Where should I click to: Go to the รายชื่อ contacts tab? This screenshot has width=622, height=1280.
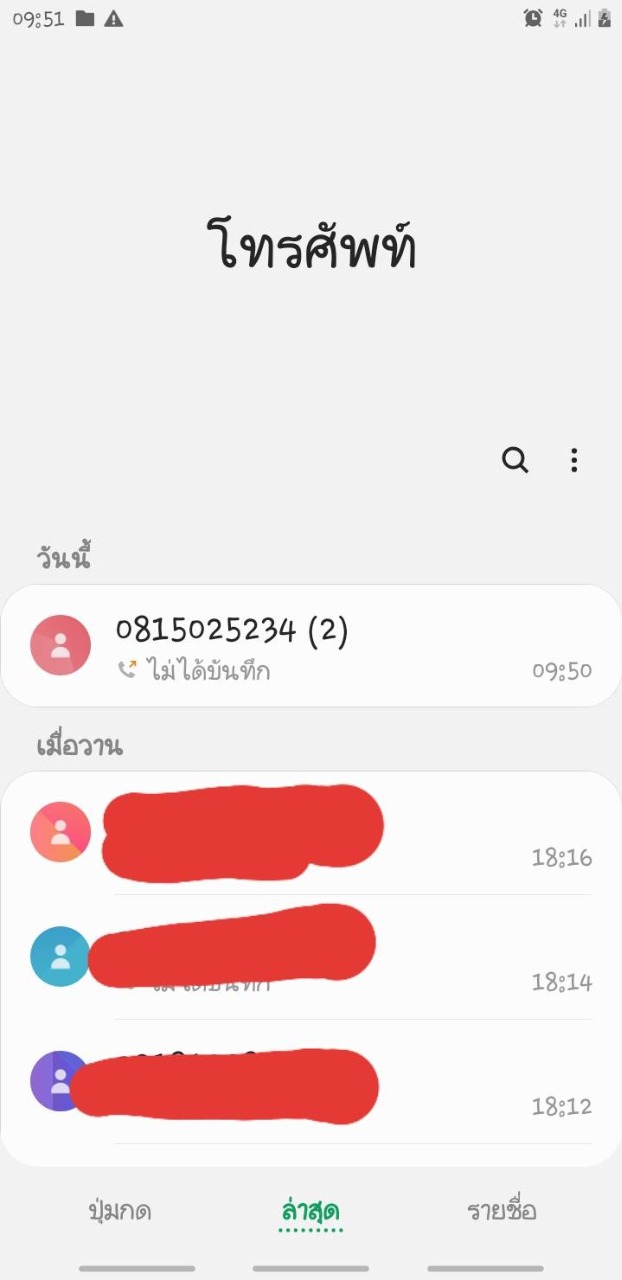pyautogui.click(x=502, y=1211)
